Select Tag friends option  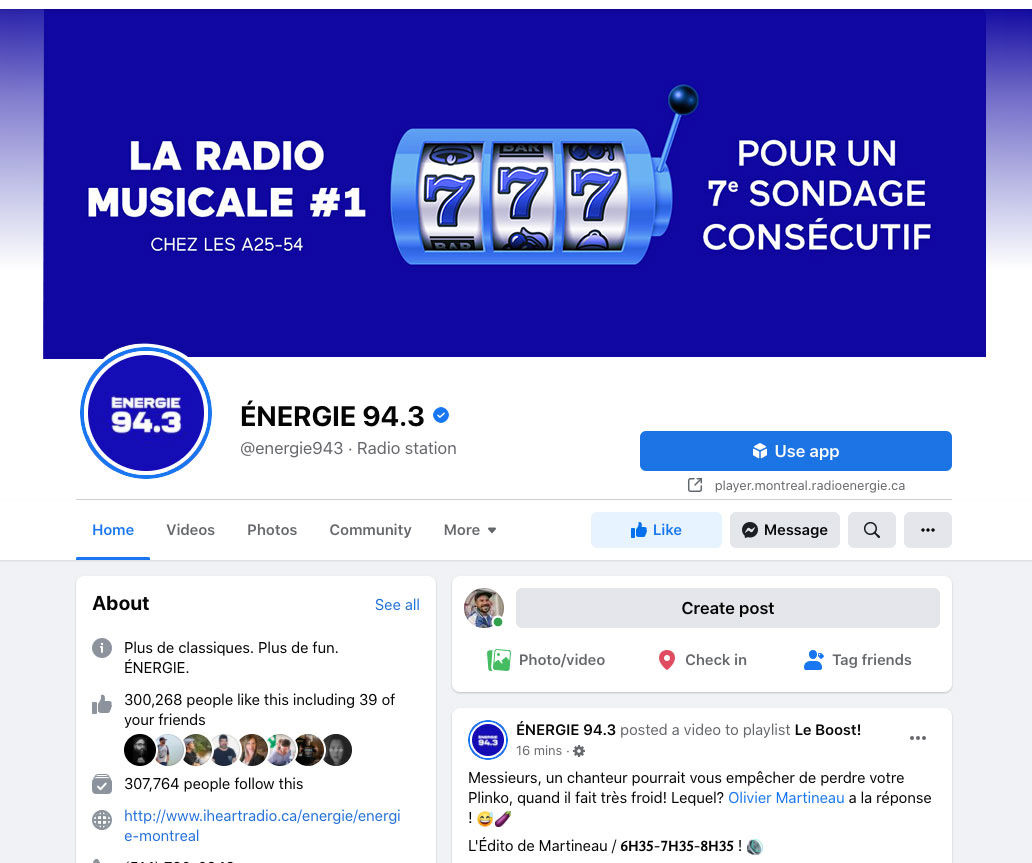click(x=857, y=660)
